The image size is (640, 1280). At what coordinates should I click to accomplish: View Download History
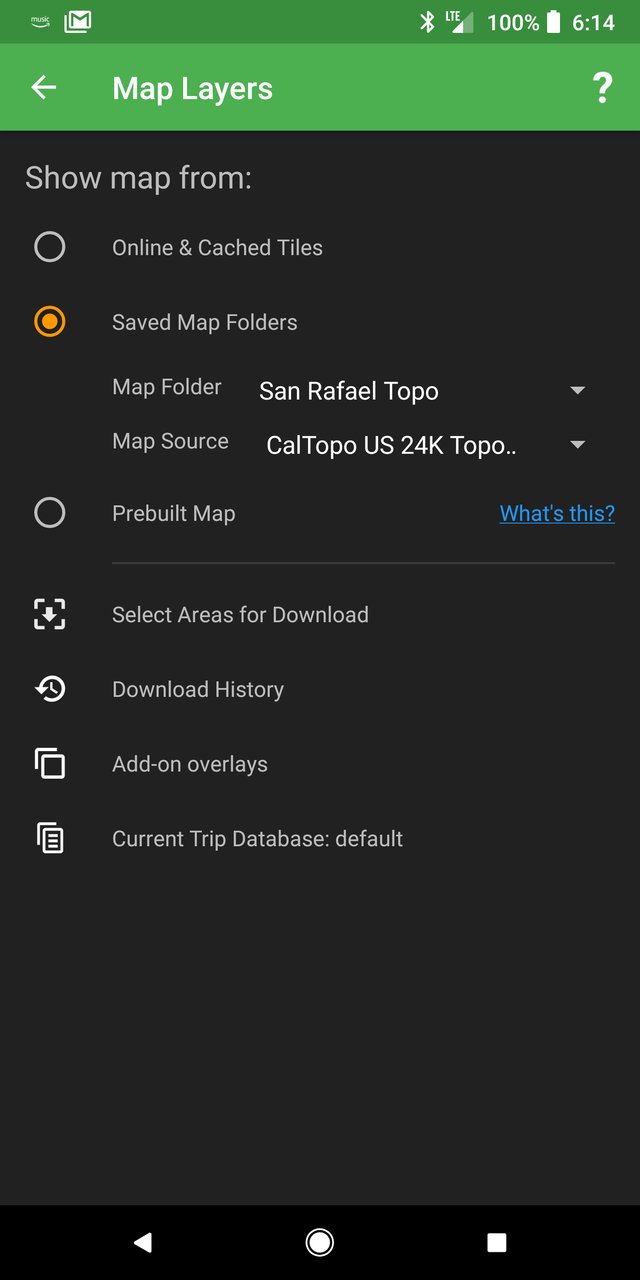click(x=320, y=689)
